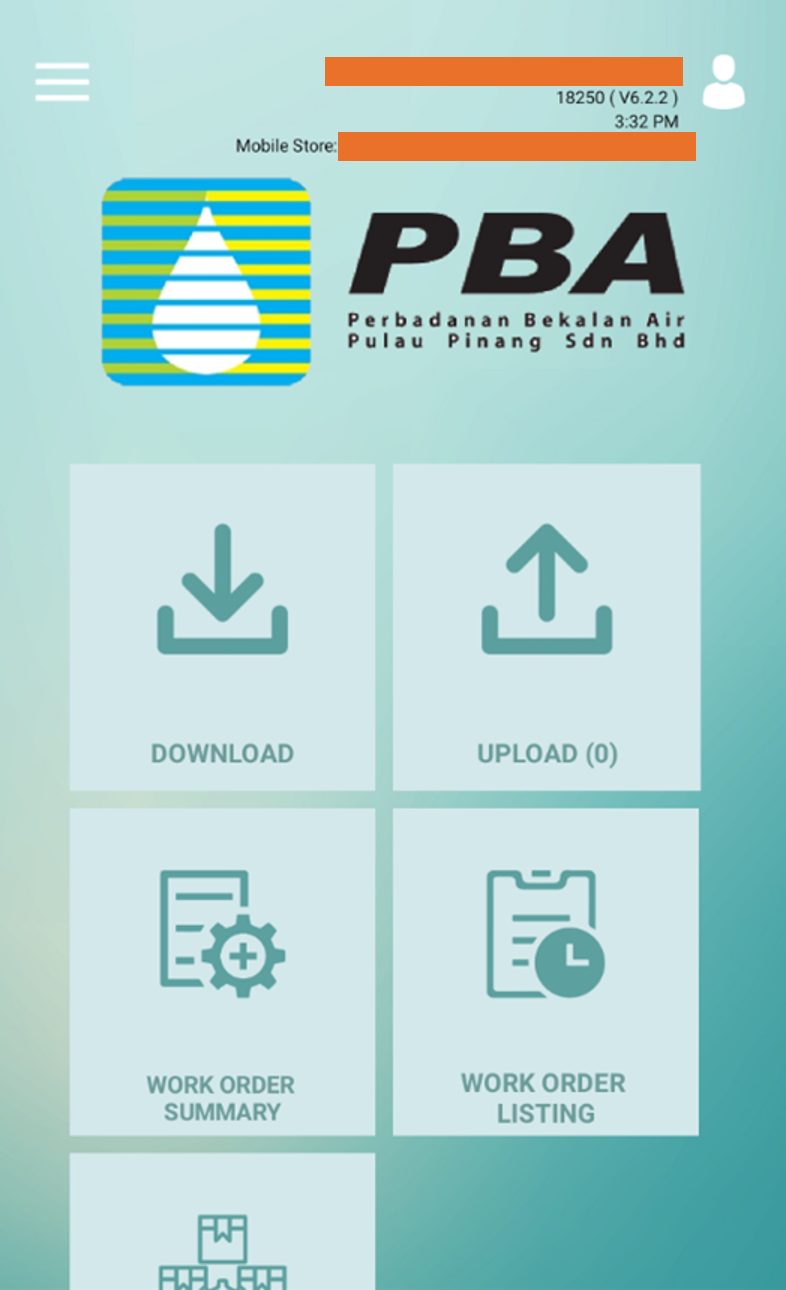Open the inventory boxes tile
The image size is (786, 1290).
222,1222
